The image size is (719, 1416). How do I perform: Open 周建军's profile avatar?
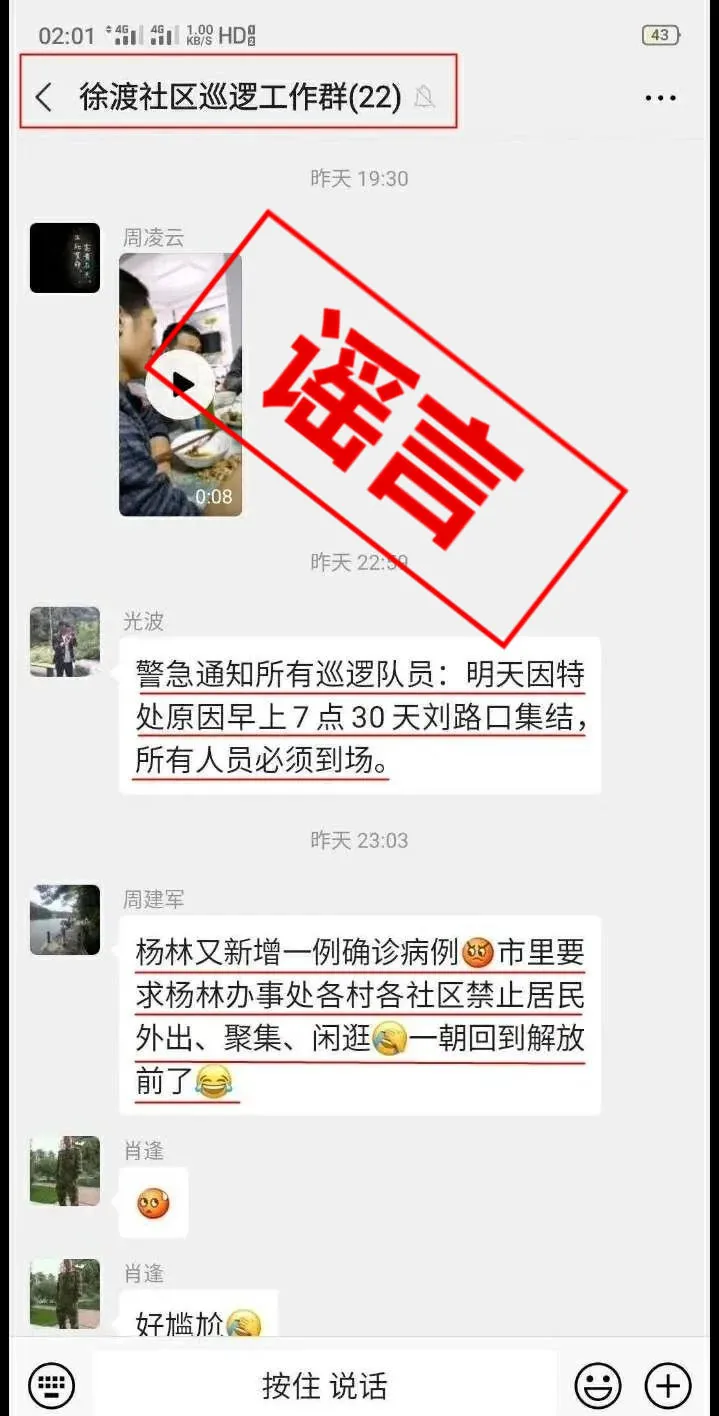coord(65,919)
